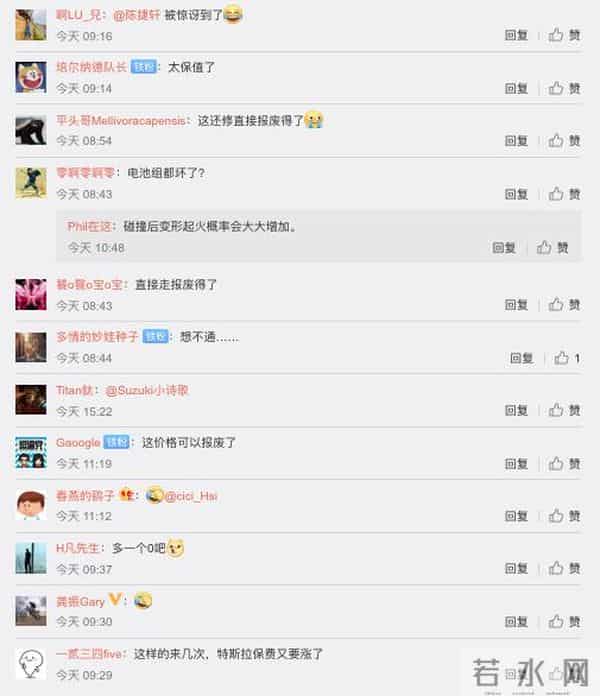Like Gaoogle's comment

click(x=564, y=464)
